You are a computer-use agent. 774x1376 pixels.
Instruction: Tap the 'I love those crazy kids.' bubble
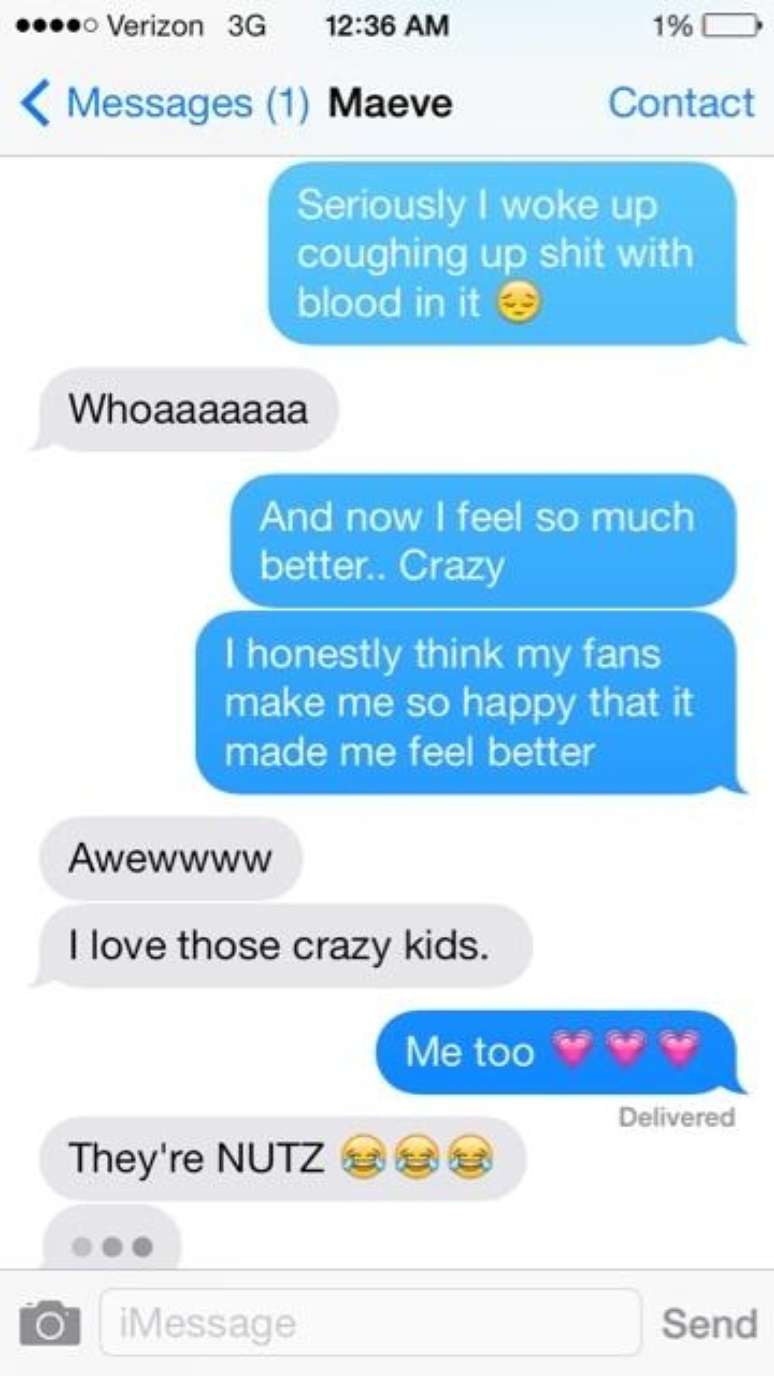tap(283, 946)
